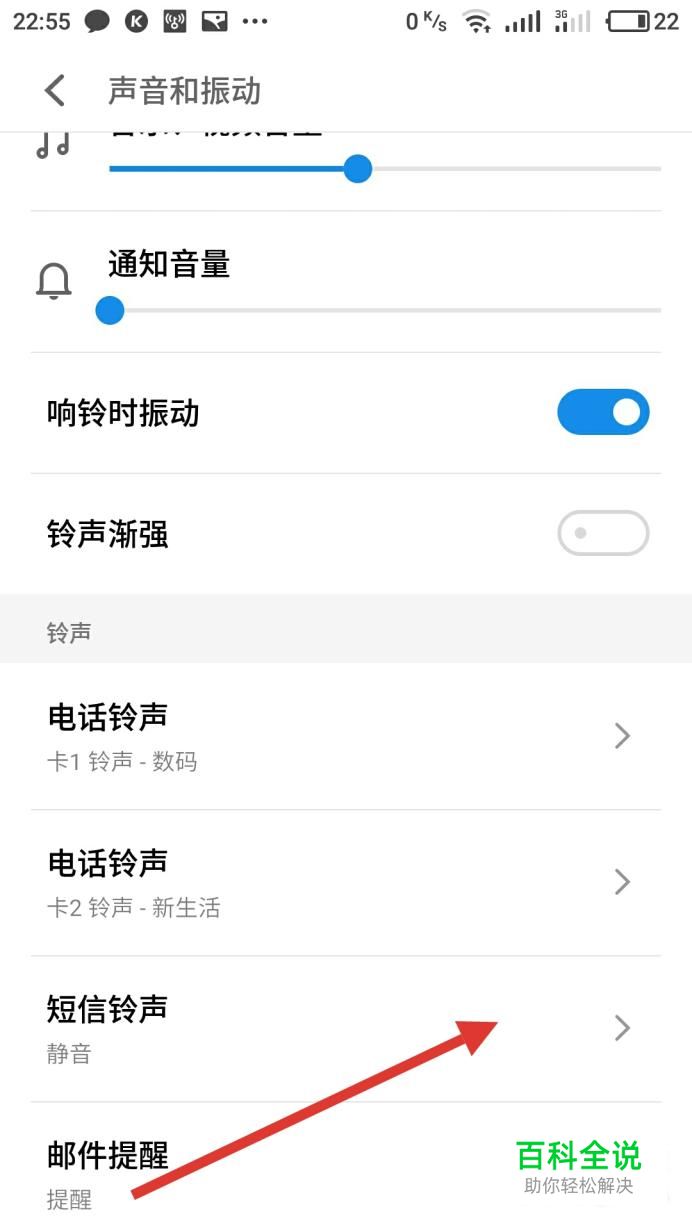Adjust the media volume slider
This screenshot has width=692, height=1230.
(x=385, y=169)
